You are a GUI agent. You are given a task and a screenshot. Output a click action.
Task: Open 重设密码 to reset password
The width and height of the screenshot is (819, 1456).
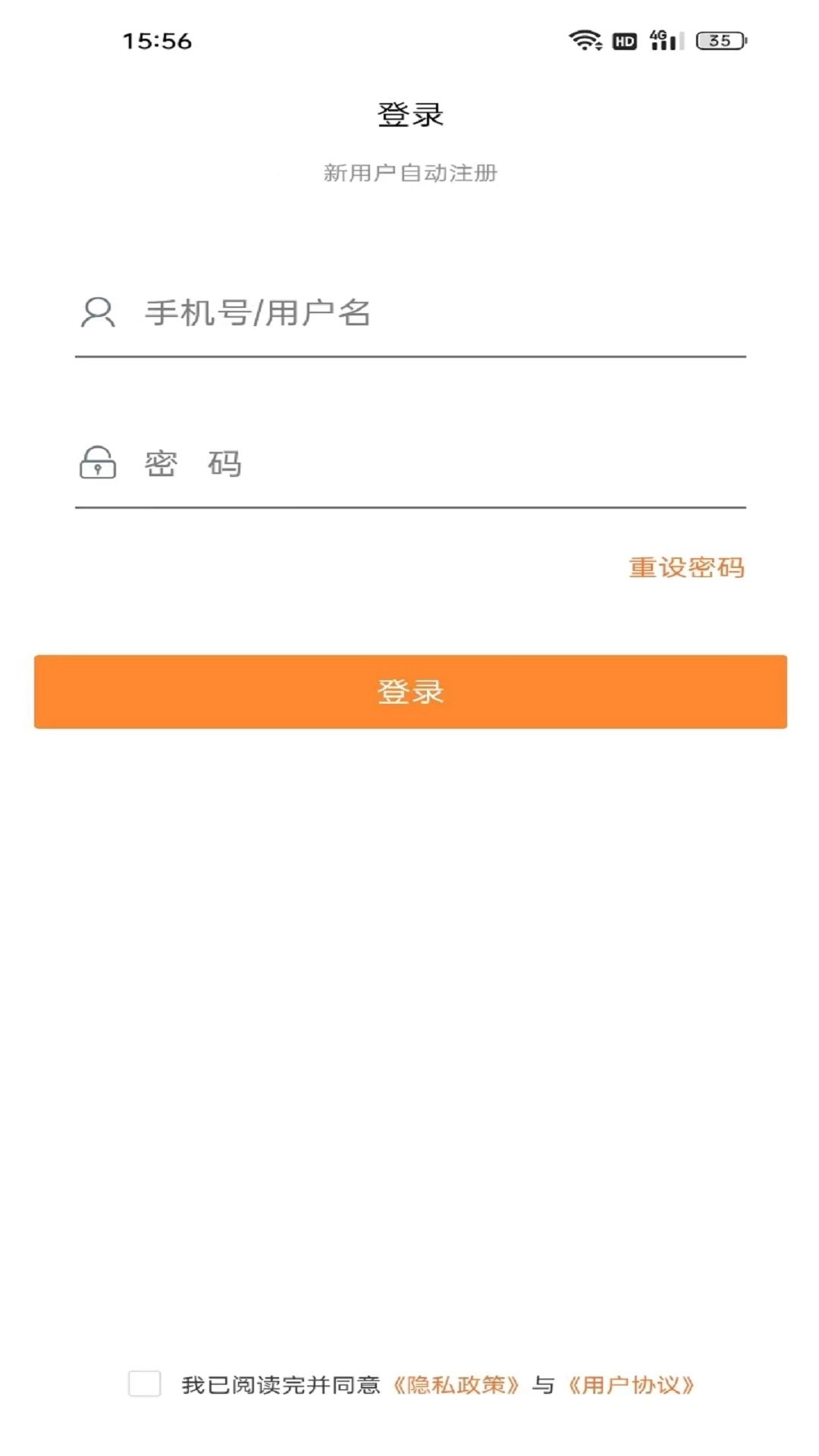tap(686, 567)
